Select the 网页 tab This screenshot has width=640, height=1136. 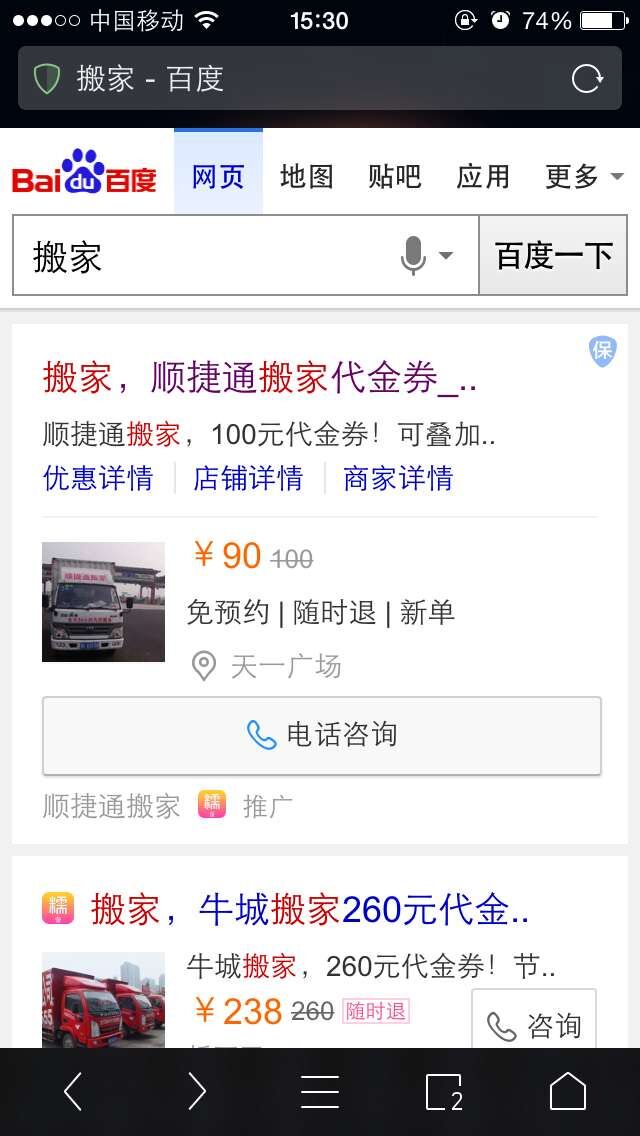coord(218,177)
